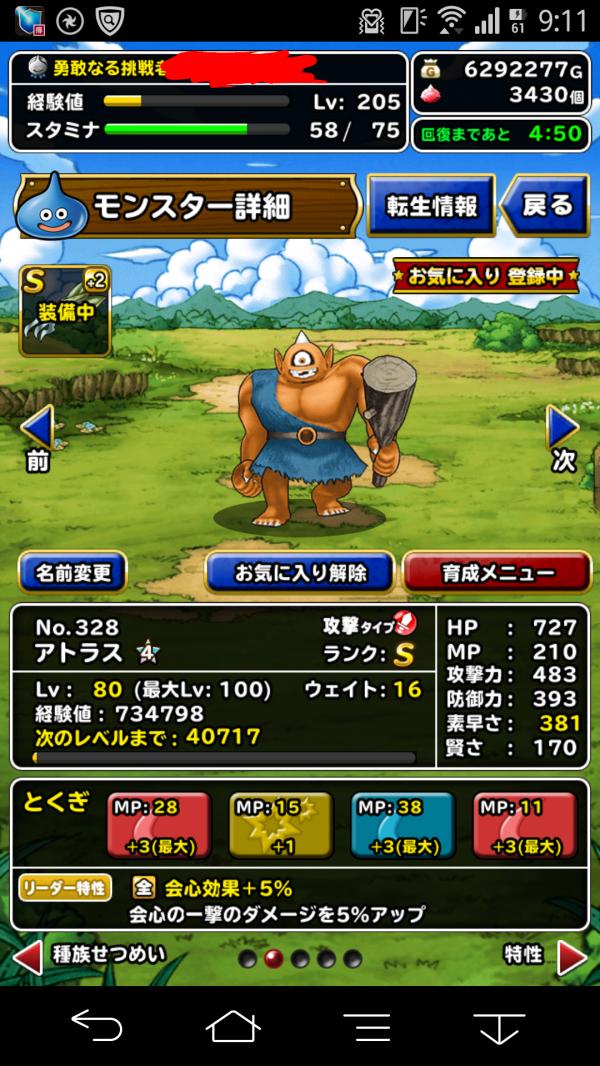Open the 育成メニュー
The image size is (600, 1066).
pos(497,573)
